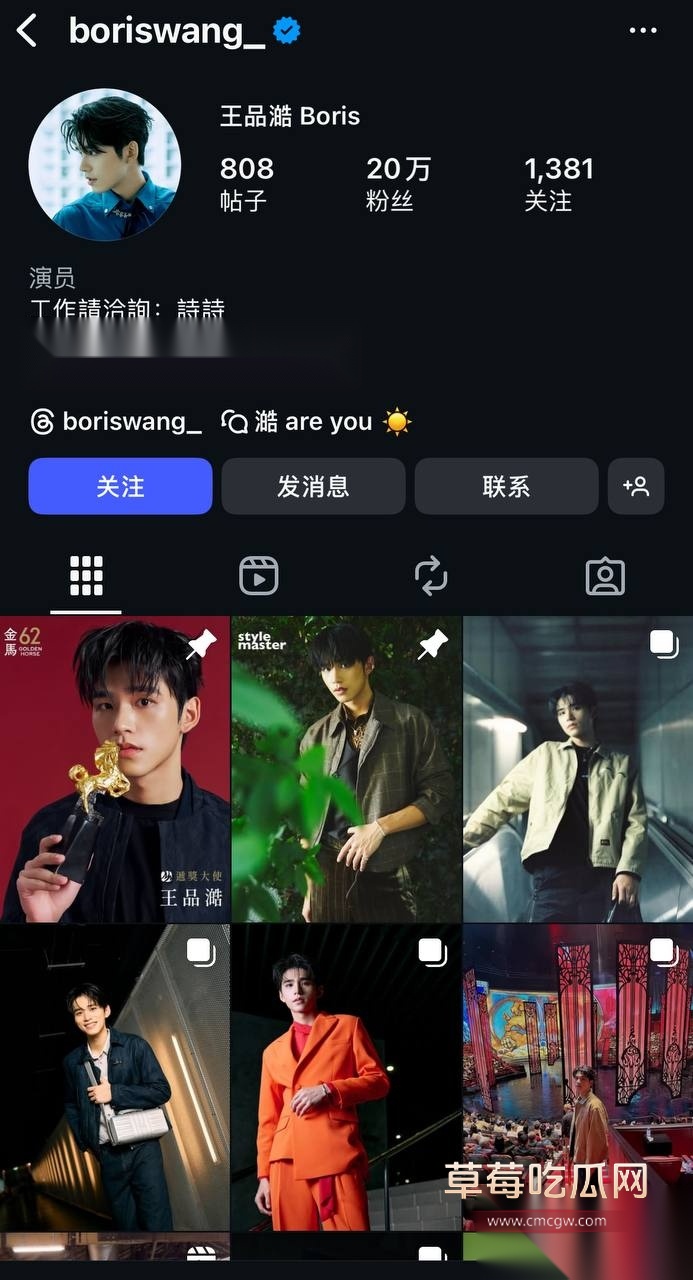This screenshot has height=1280, width=693.
Task: Open the Threads link boriswang_
Action: pyautogui.click(x=116, y=422)
